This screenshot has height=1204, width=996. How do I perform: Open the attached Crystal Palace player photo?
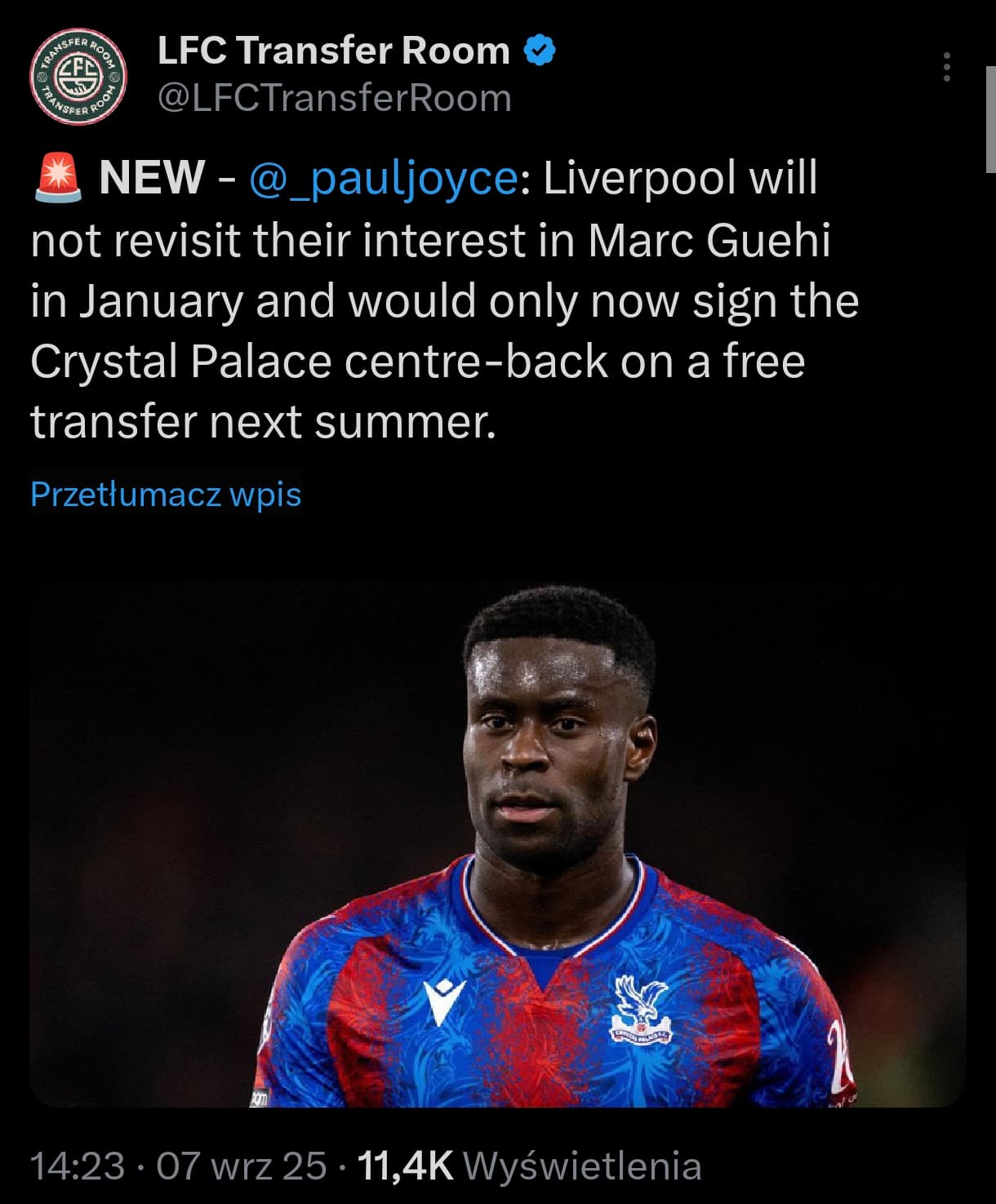[497, 843]
